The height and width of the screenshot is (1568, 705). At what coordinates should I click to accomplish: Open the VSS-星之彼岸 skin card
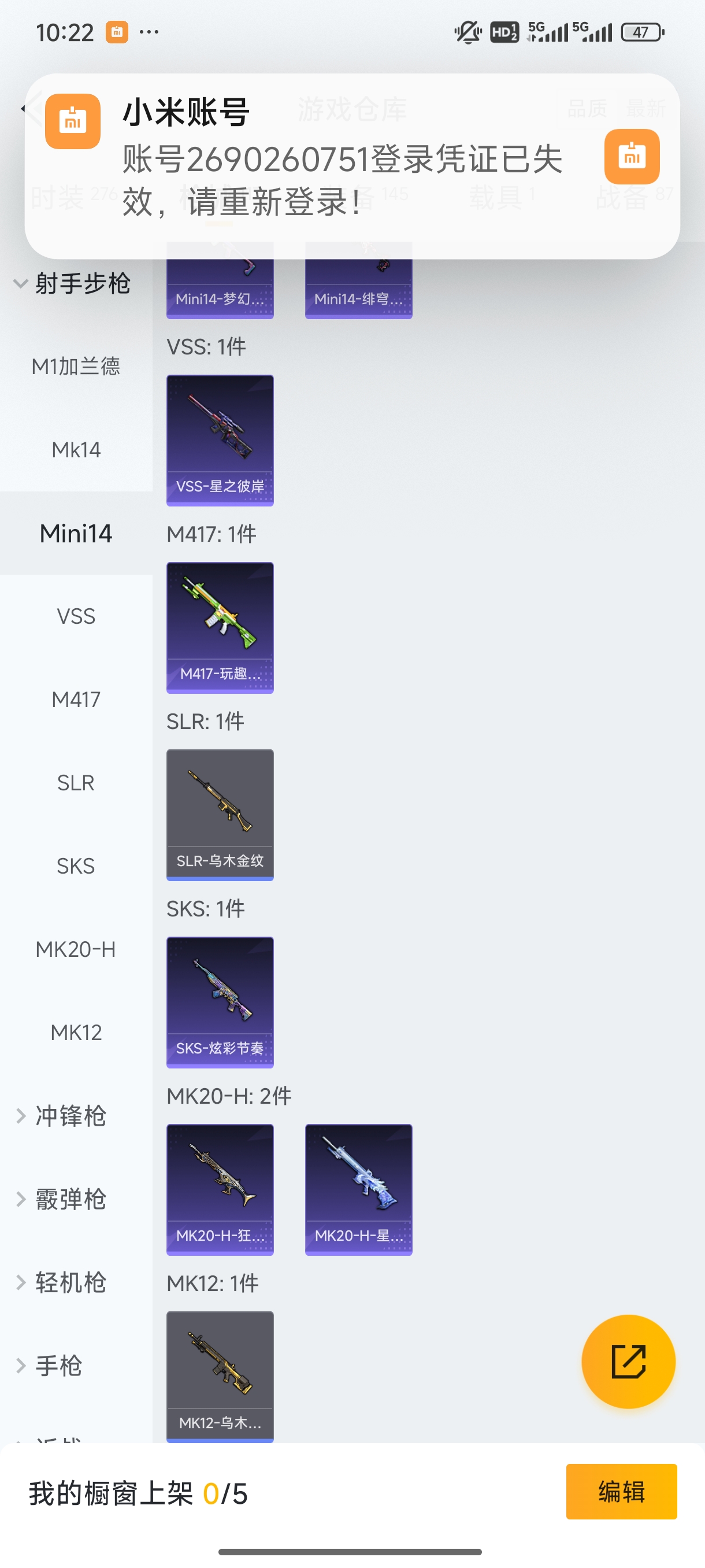(x=220, y=440)
